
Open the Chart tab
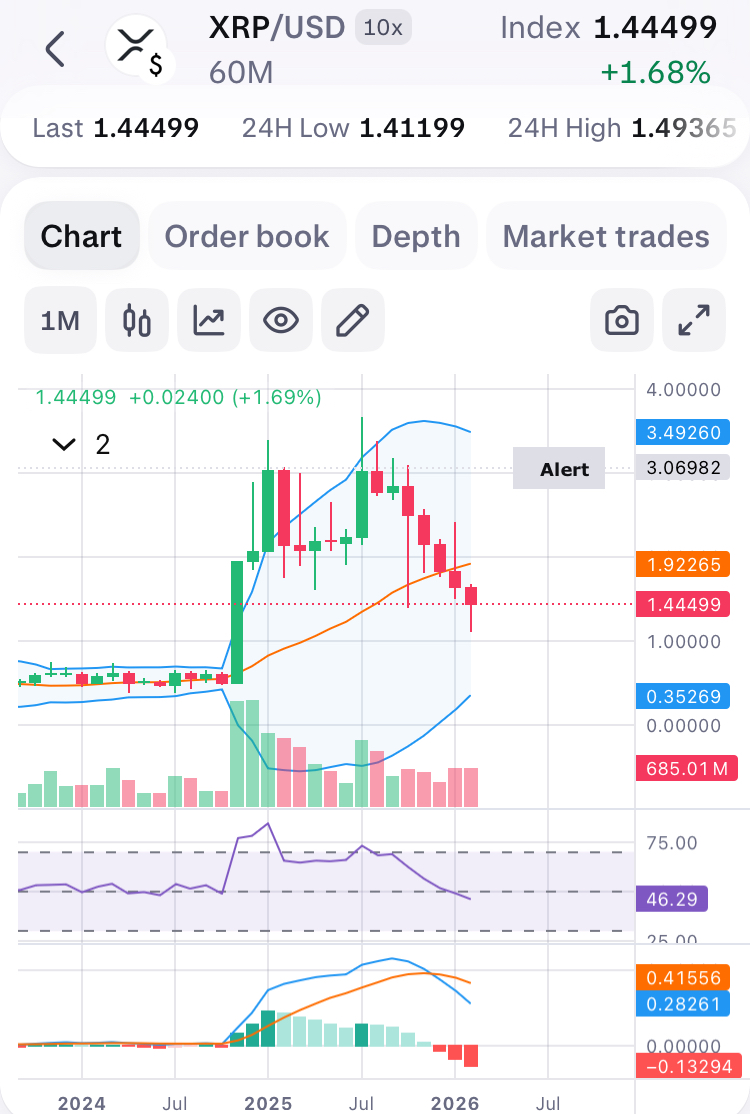pos(81,236)
